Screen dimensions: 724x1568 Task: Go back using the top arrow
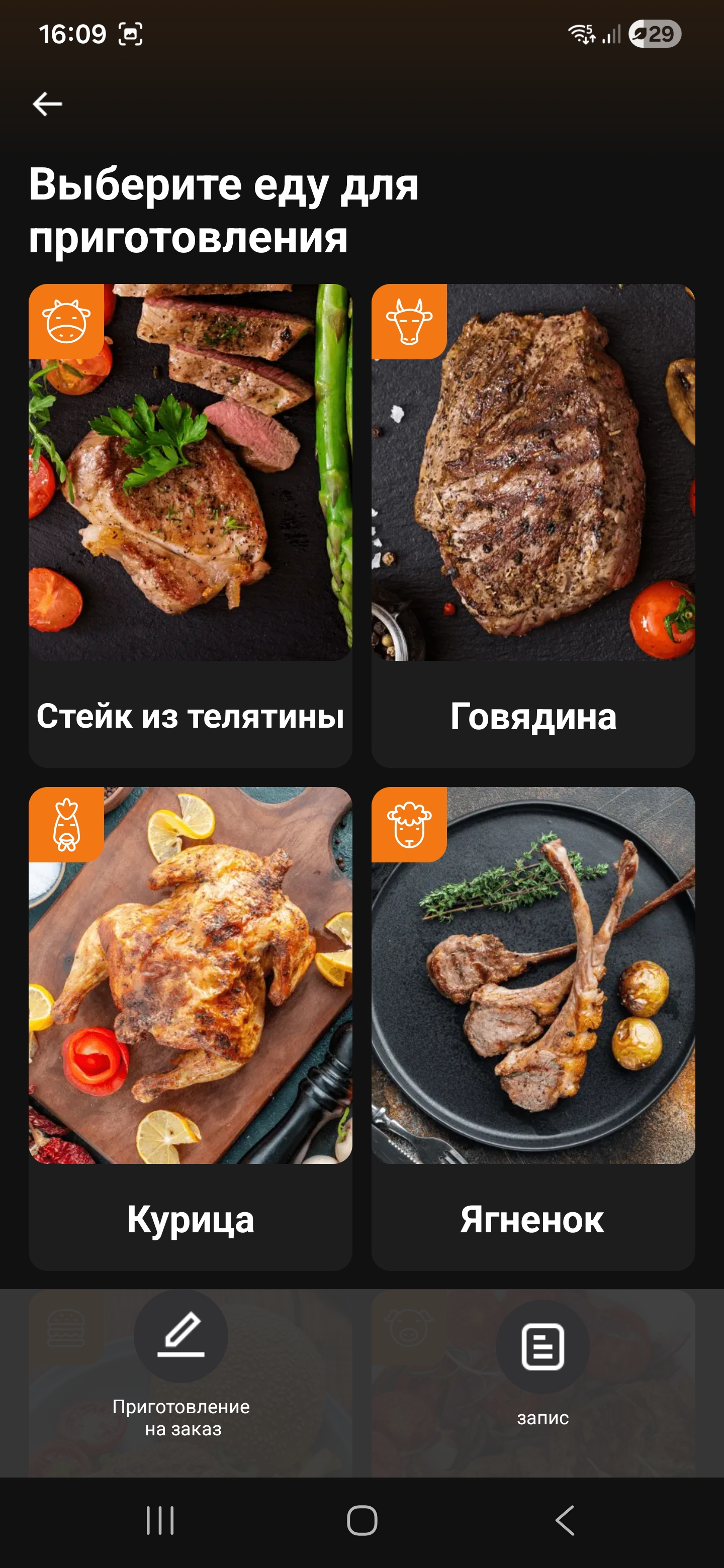coord(47,104)
